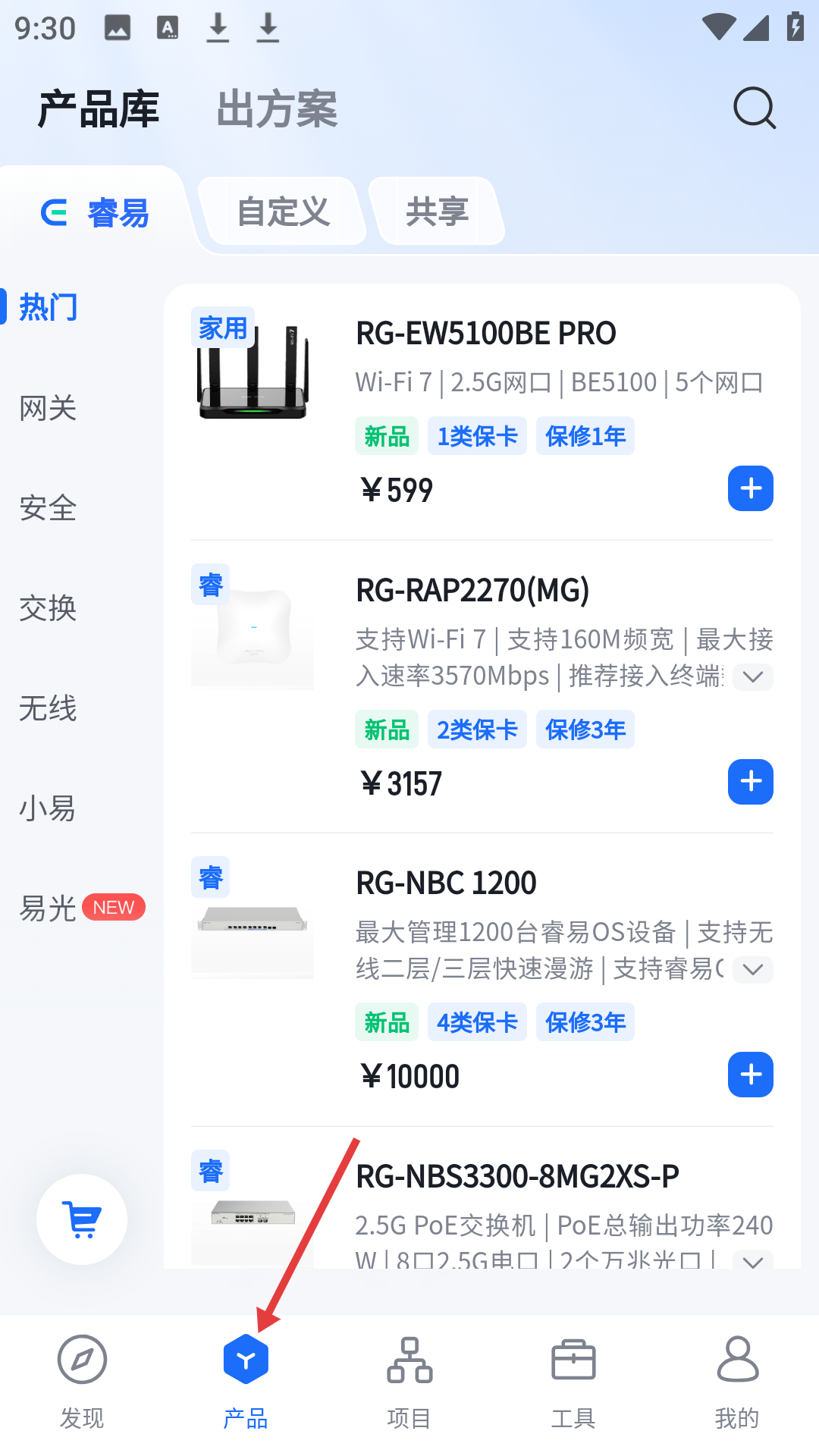Expand RG-NBC 1200 description chevron
The width and height of the screenshot is (819, 1456).
(752, 970)
